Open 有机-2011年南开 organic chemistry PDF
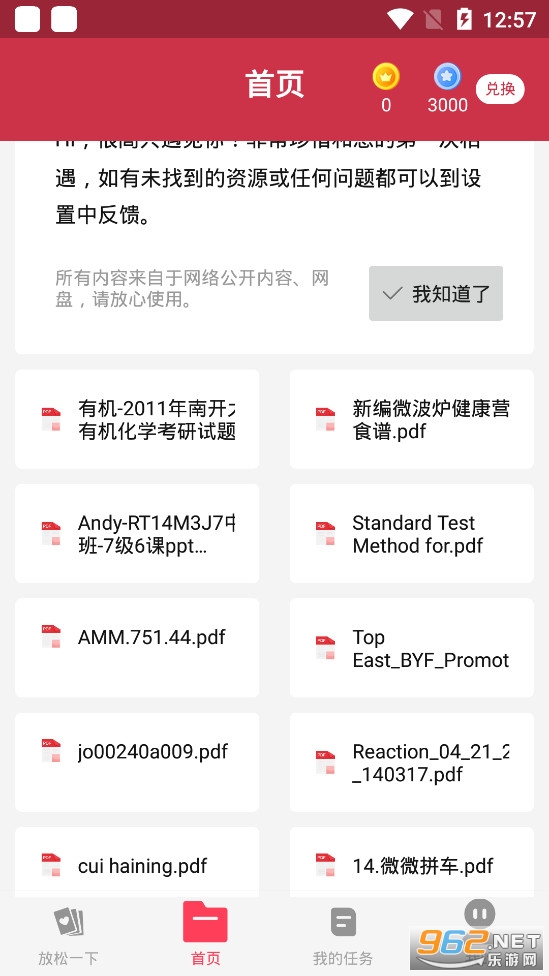The height and width of the screenshot is (976, 549). pyautogui.click(x=137, y=419)
